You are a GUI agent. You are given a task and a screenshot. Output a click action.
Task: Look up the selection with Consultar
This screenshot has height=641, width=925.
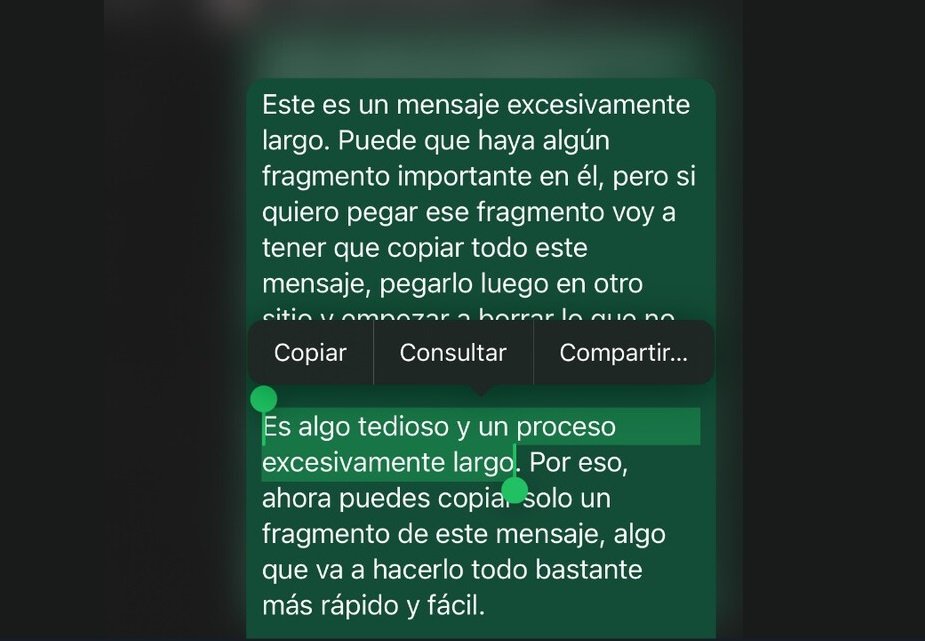[x=453, y=353]
